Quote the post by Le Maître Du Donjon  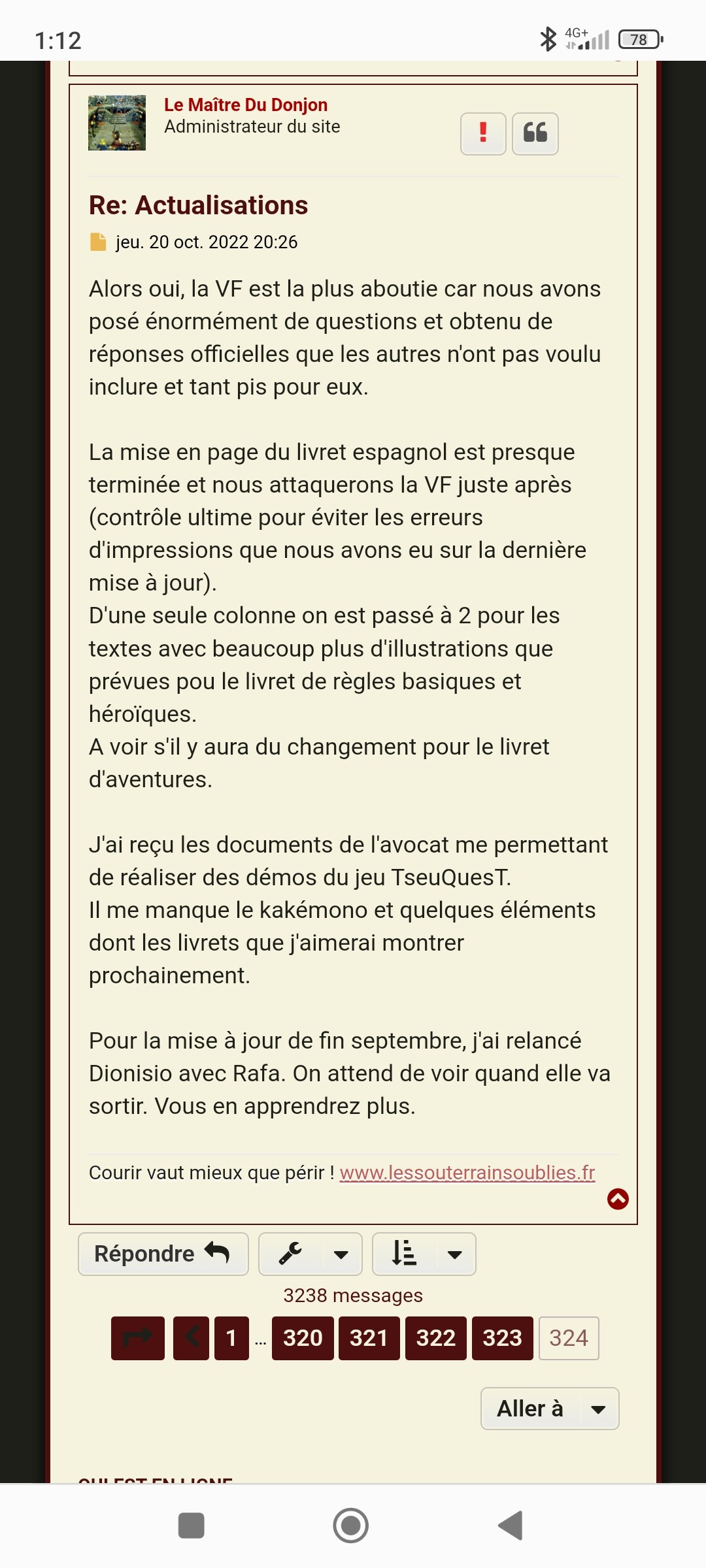point(535,133)
